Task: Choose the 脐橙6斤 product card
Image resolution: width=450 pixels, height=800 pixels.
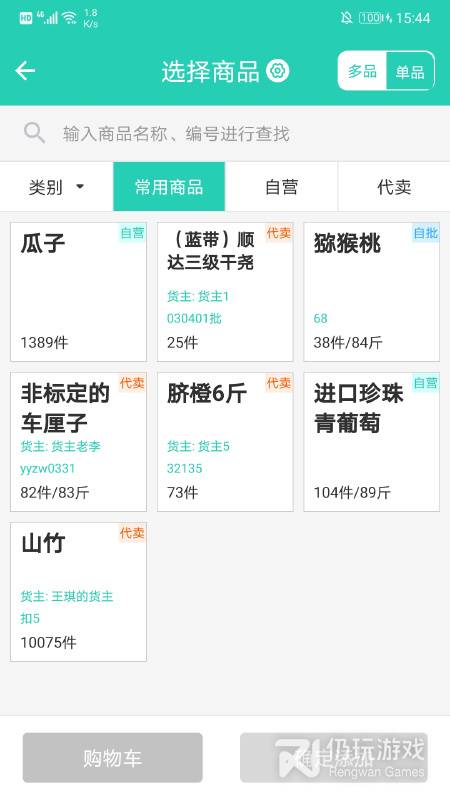Action: point(225,442)
